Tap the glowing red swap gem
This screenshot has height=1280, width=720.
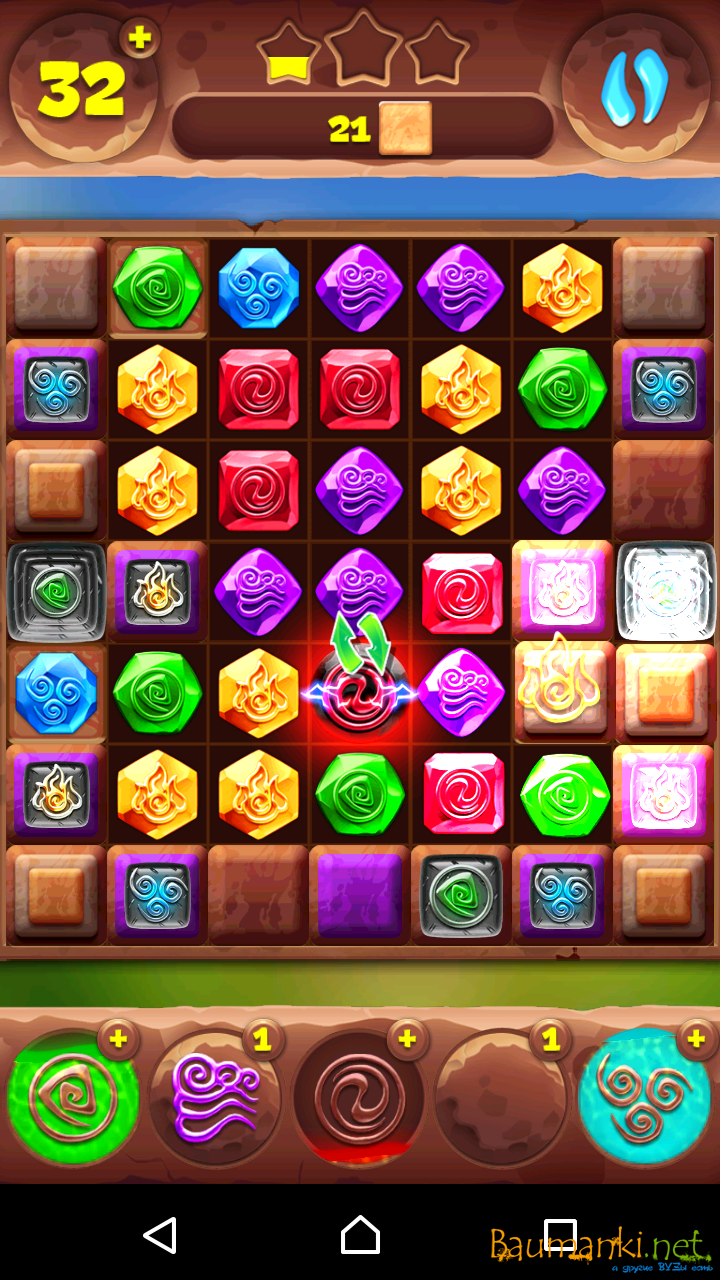tap(359, 692)
